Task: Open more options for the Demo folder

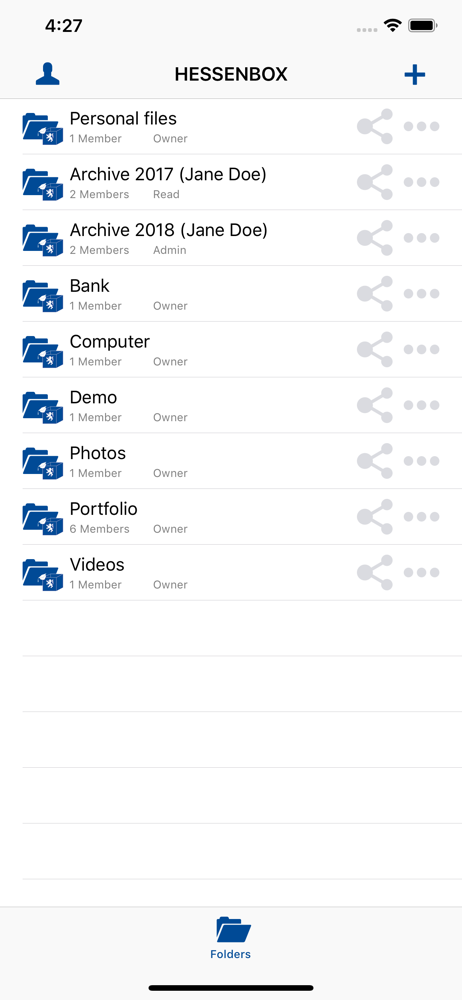Action: (x=422, y=405)
